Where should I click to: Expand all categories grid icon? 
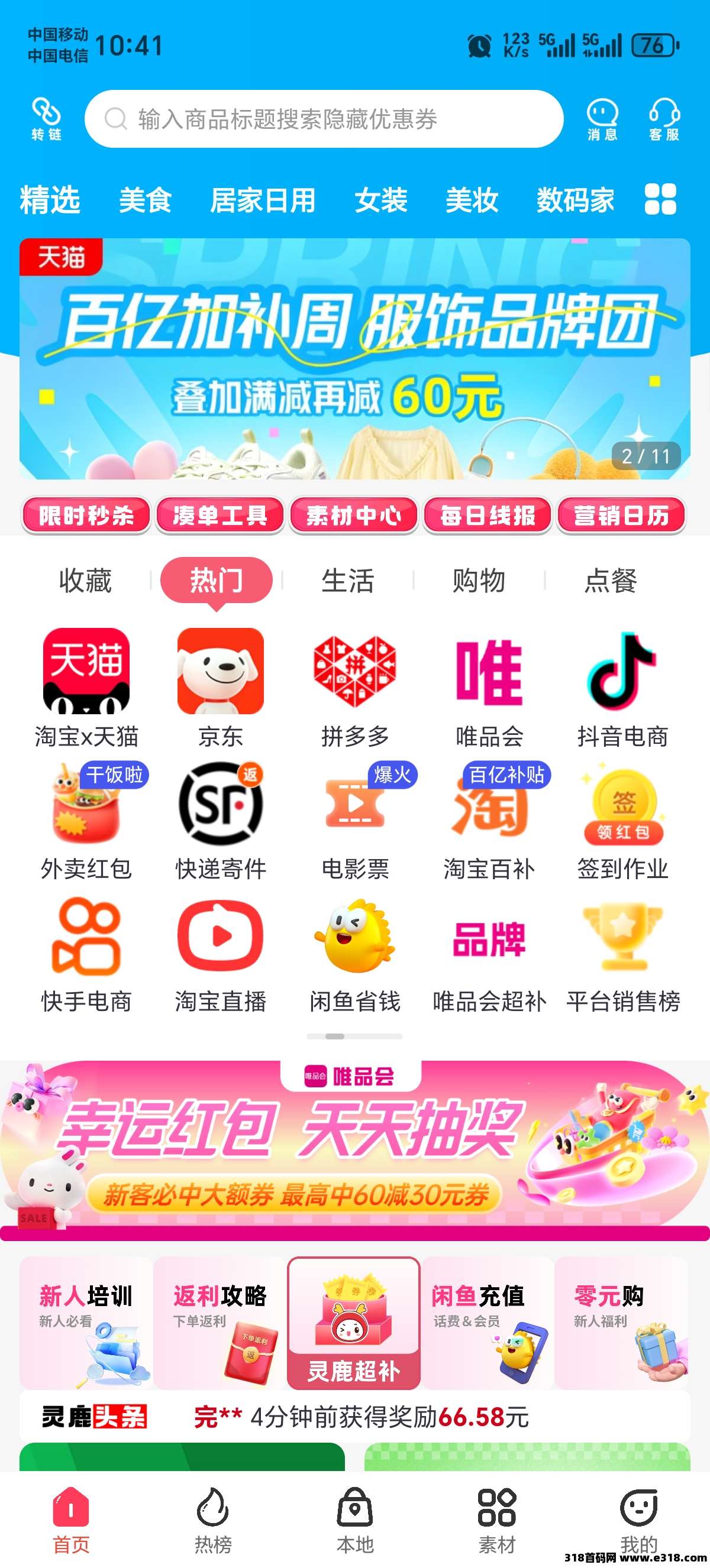(x=660, y=200)
